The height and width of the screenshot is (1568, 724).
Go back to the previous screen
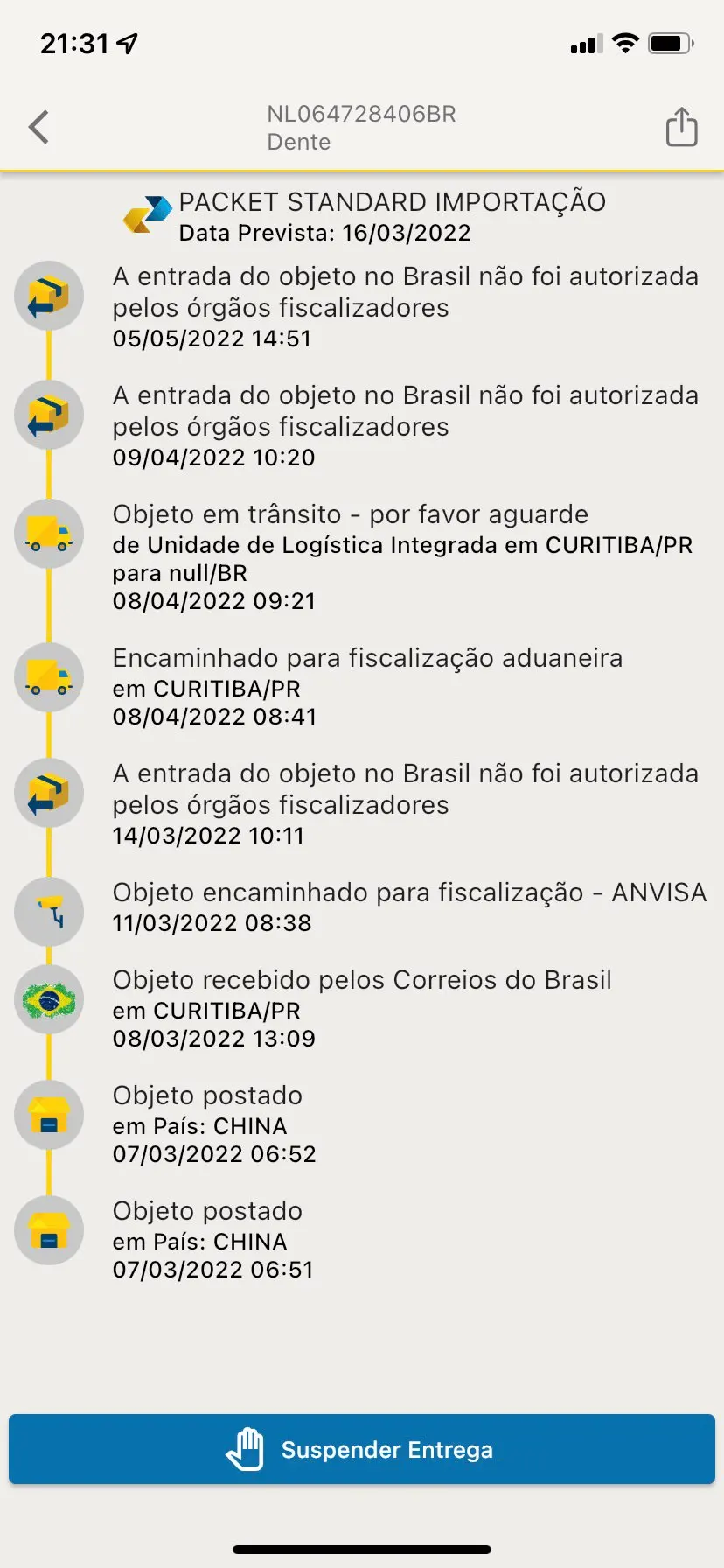38,127
